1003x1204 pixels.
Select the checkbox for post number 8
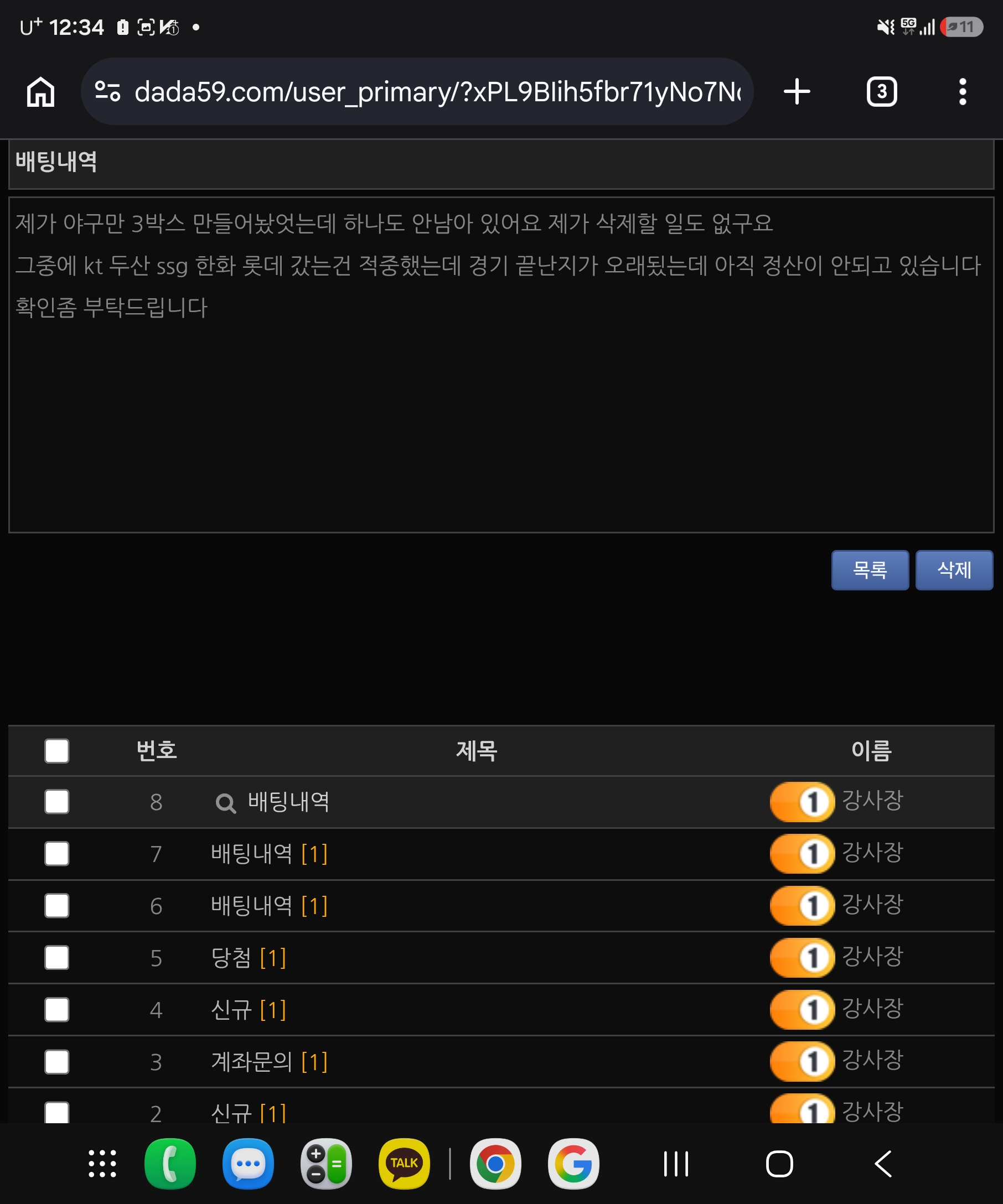(57, 802)
